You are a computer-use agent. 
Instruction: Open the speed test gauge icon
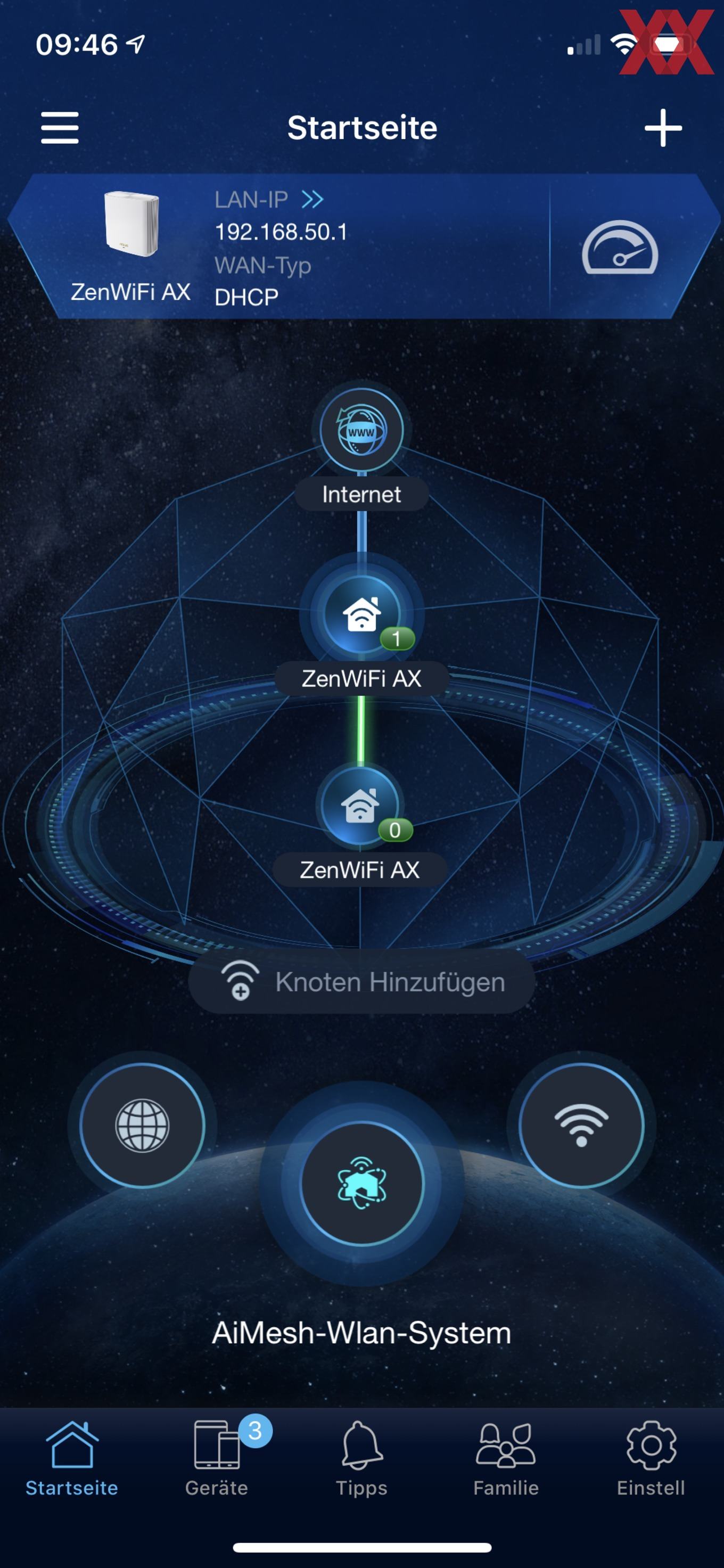(x=620, y=248)
